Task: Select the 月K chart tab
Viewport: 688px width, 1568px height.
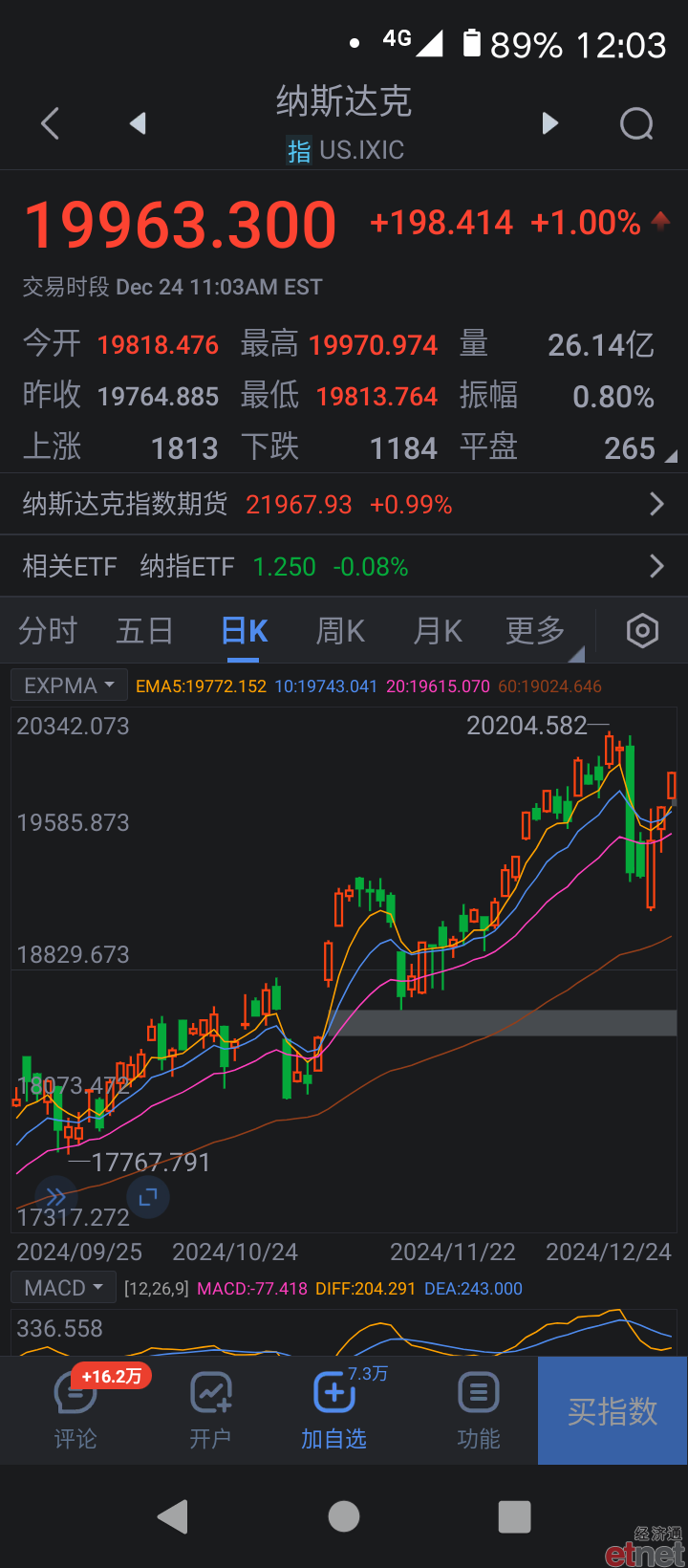Action: [438, 631]
